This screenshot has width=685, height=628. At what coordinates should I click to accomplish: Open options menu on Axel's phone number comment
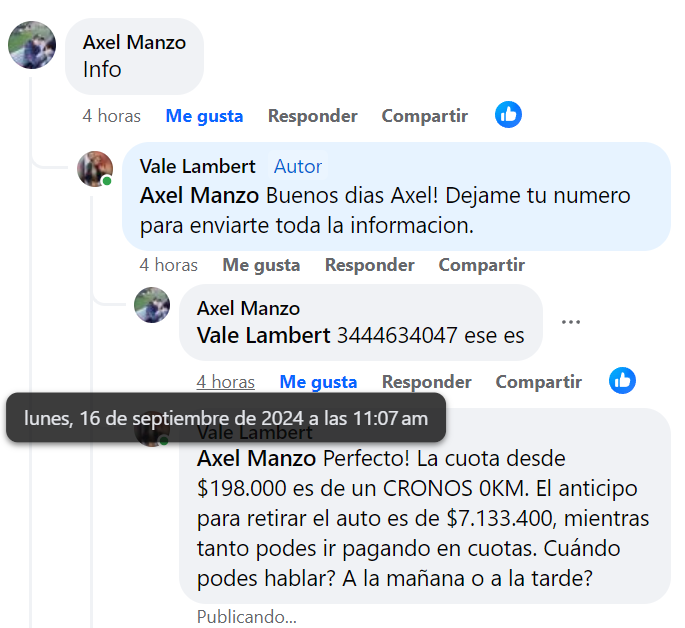point(571,322)
